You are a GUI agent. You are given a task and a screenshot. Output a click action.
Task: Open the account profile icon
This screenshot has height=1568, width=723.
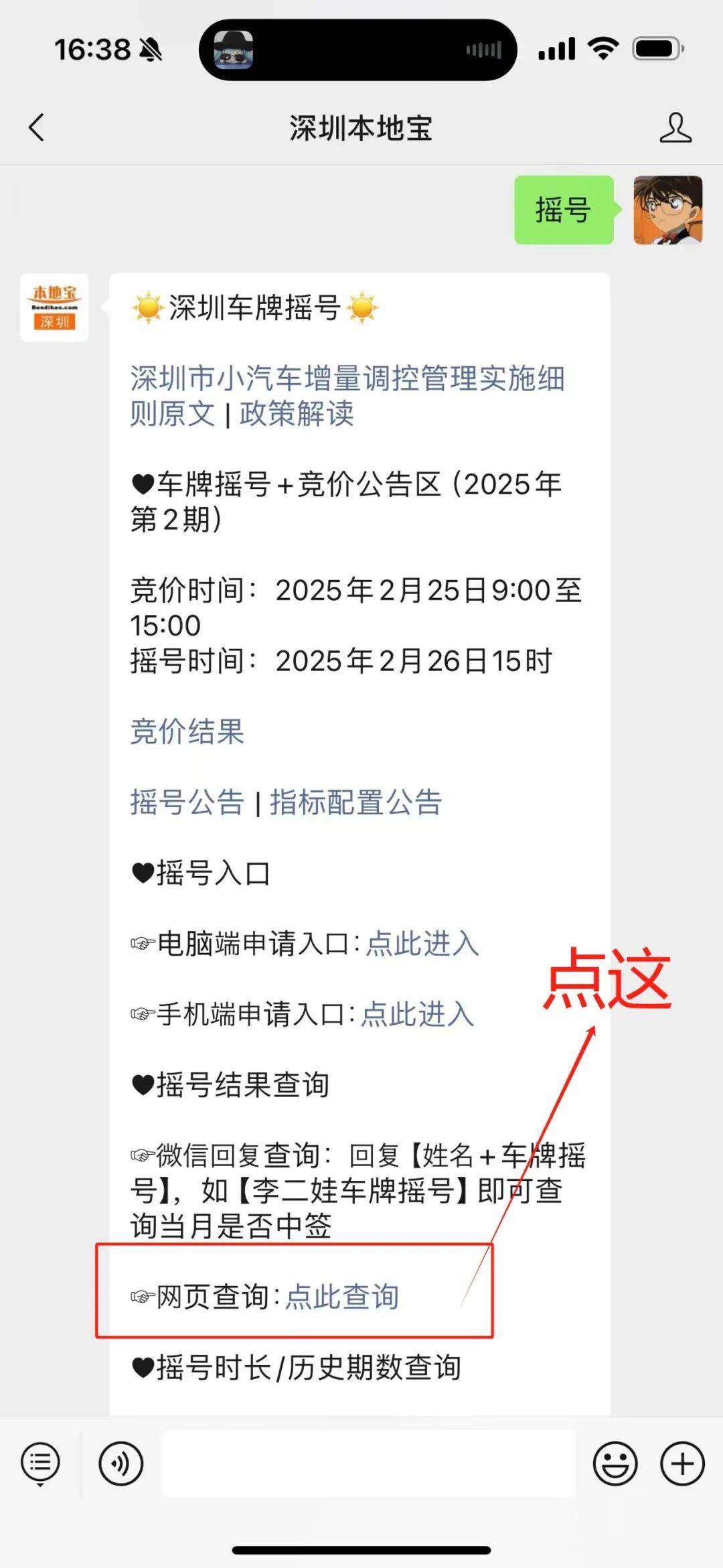[x=675, y=127]
